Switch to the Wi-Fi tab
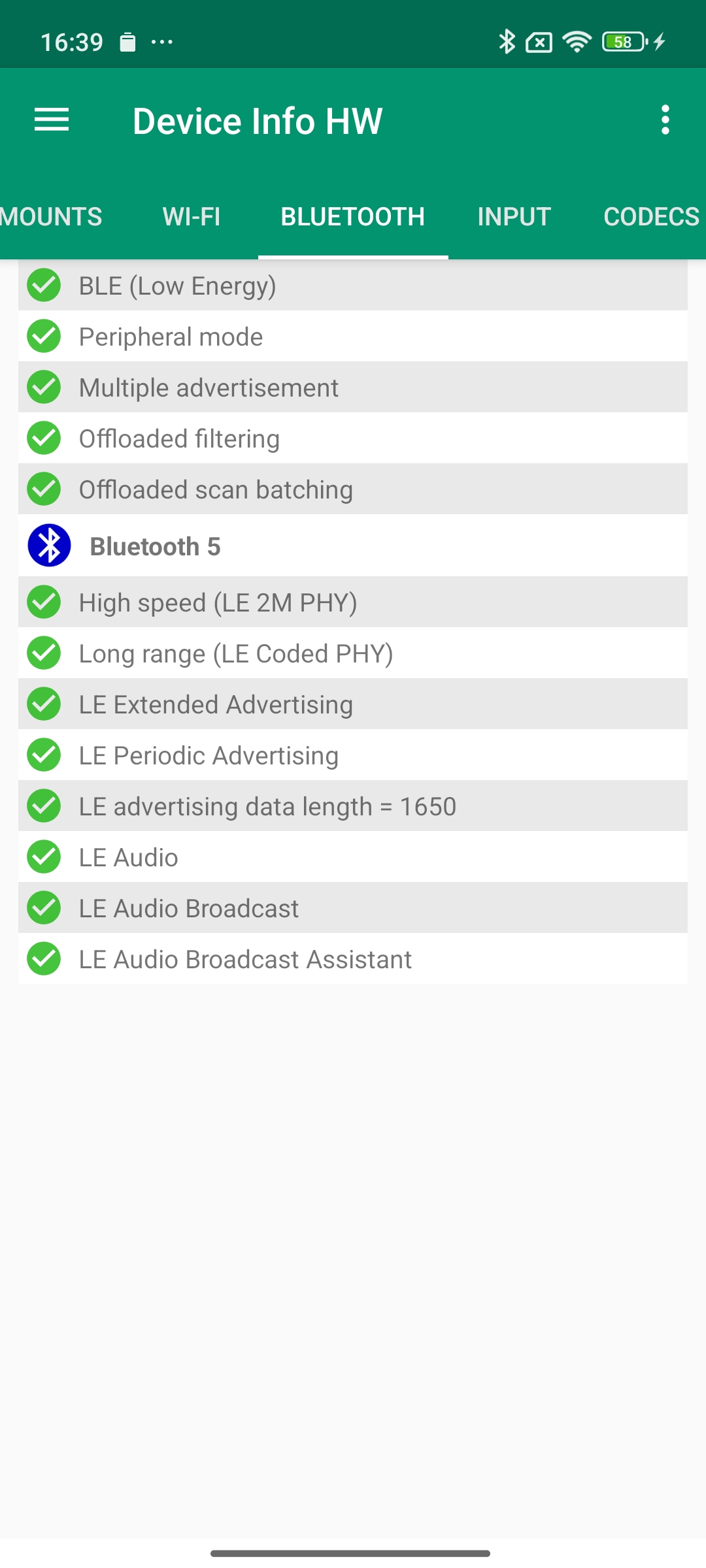The height and width of the screenshot is (1568, 706). (192, 217)
